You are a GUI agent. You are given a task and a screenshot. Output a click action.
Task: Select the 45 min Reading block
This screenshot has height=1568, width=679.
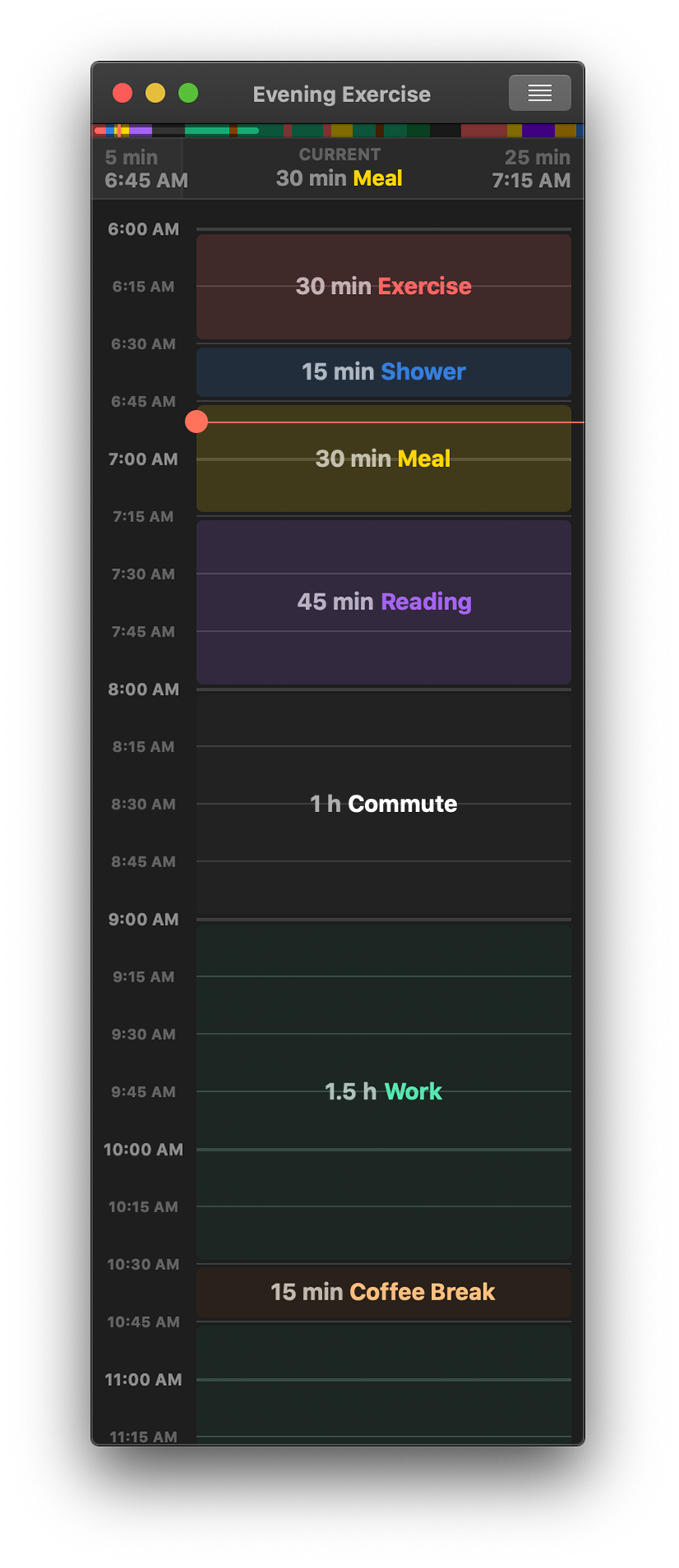pyautogui.click(x=383, y=601)
